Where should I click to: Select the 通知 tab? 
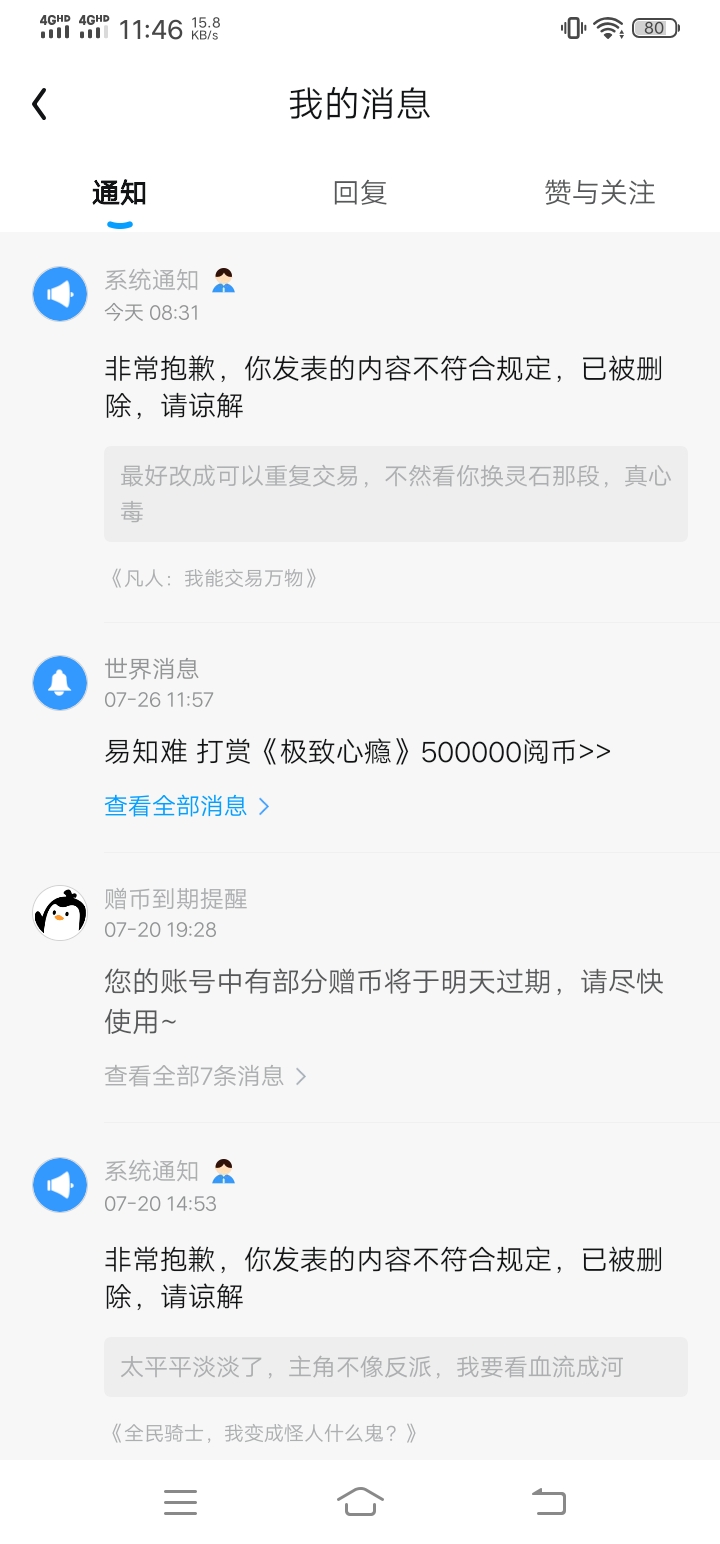point(120,193)
